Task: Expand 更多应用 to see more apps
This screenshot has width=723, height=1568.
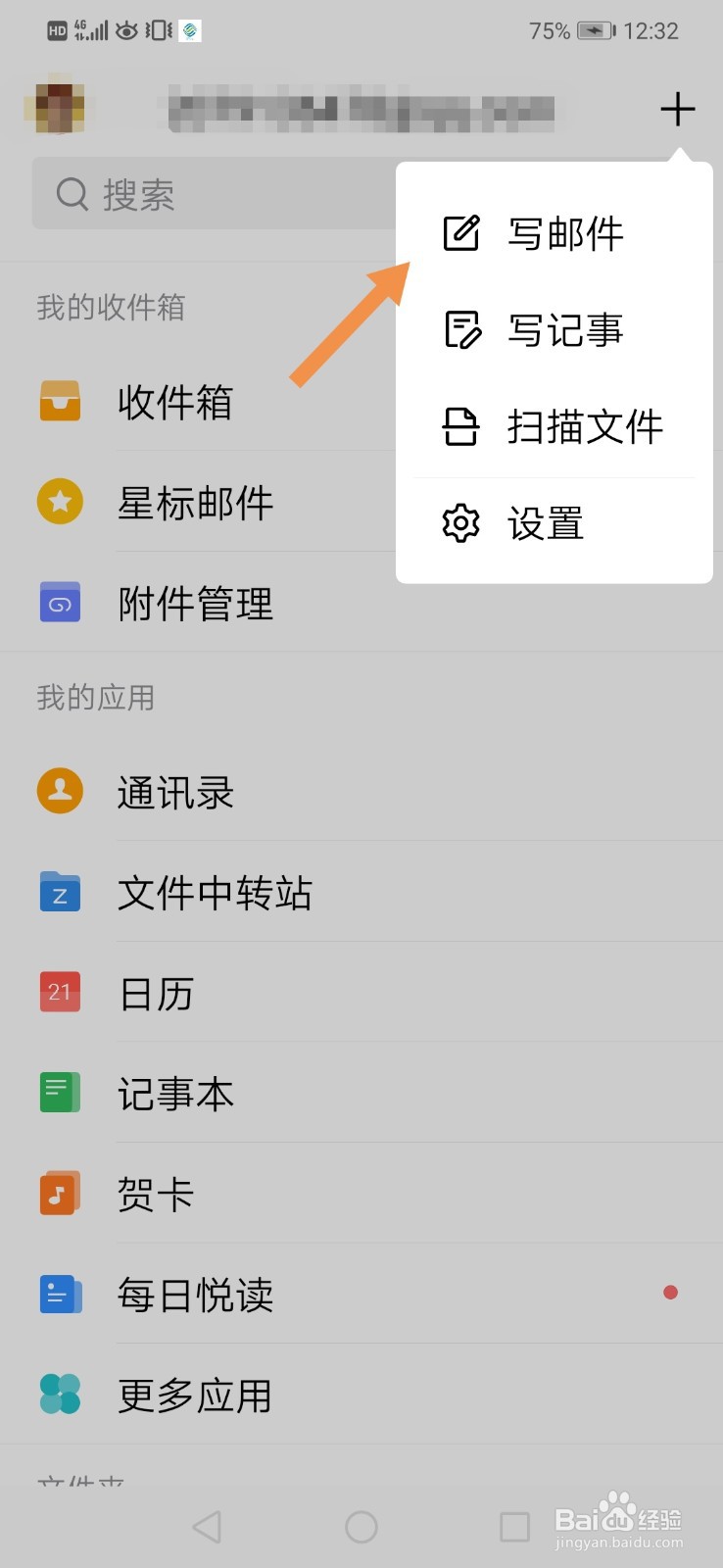Action: tap(194, 1396)
